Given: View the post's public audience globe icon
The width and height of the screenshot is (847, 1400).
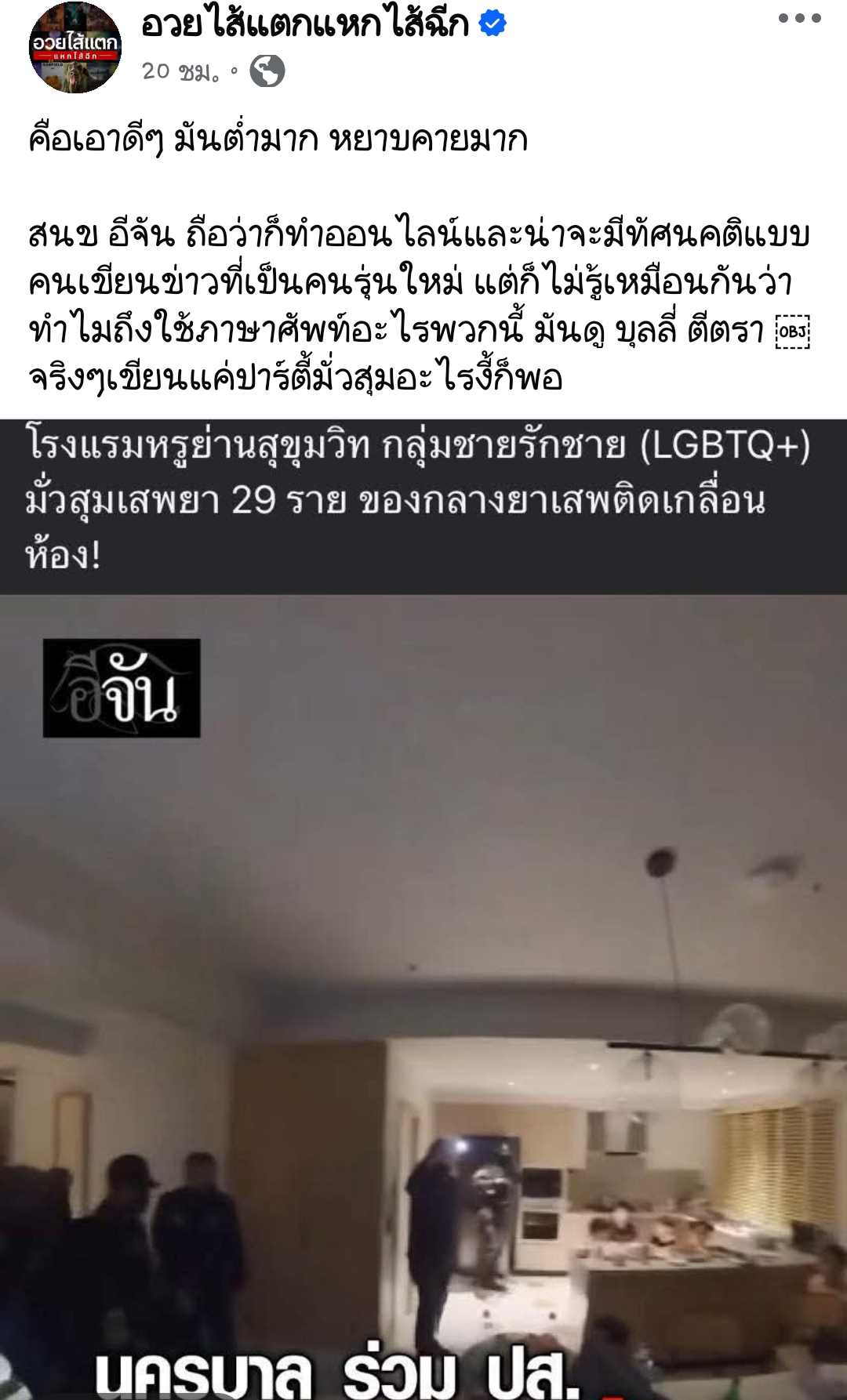Looking at the screenshot, I should pyautogui.click(x=267, y=71).
